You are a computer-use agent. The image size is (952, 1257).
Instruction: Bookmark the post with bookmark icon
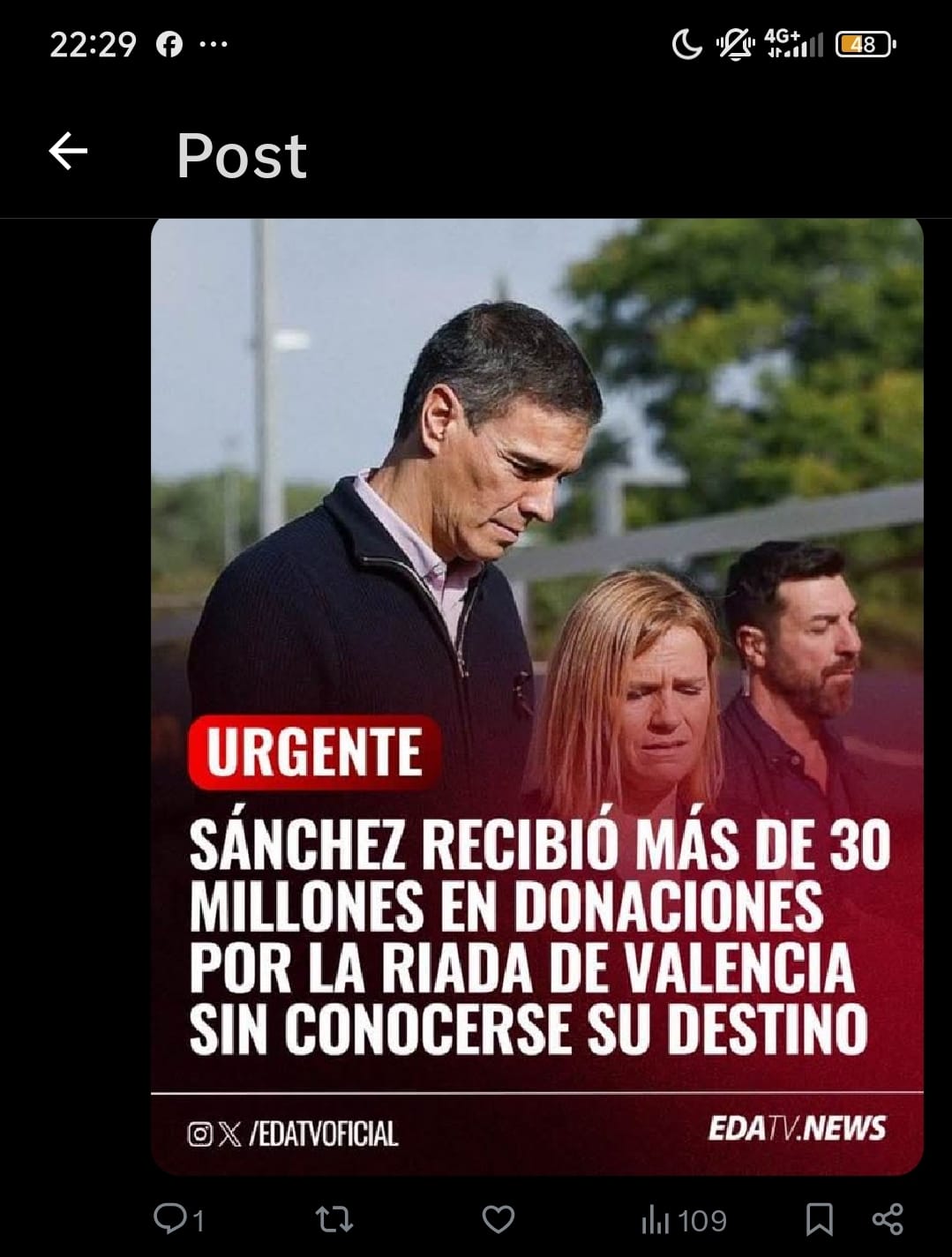click(819, 1222)
